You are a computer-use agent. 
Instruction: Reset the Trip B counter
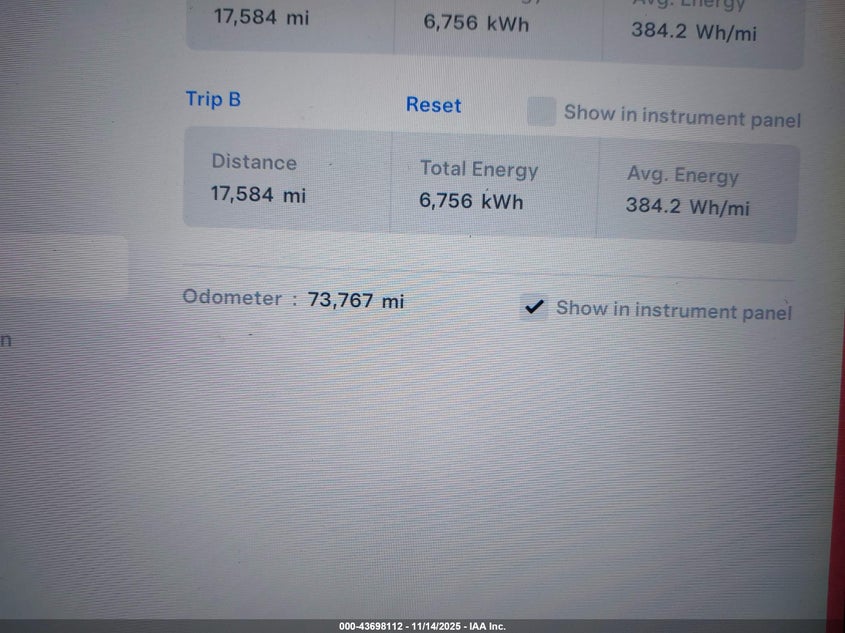tap(433, 105)
